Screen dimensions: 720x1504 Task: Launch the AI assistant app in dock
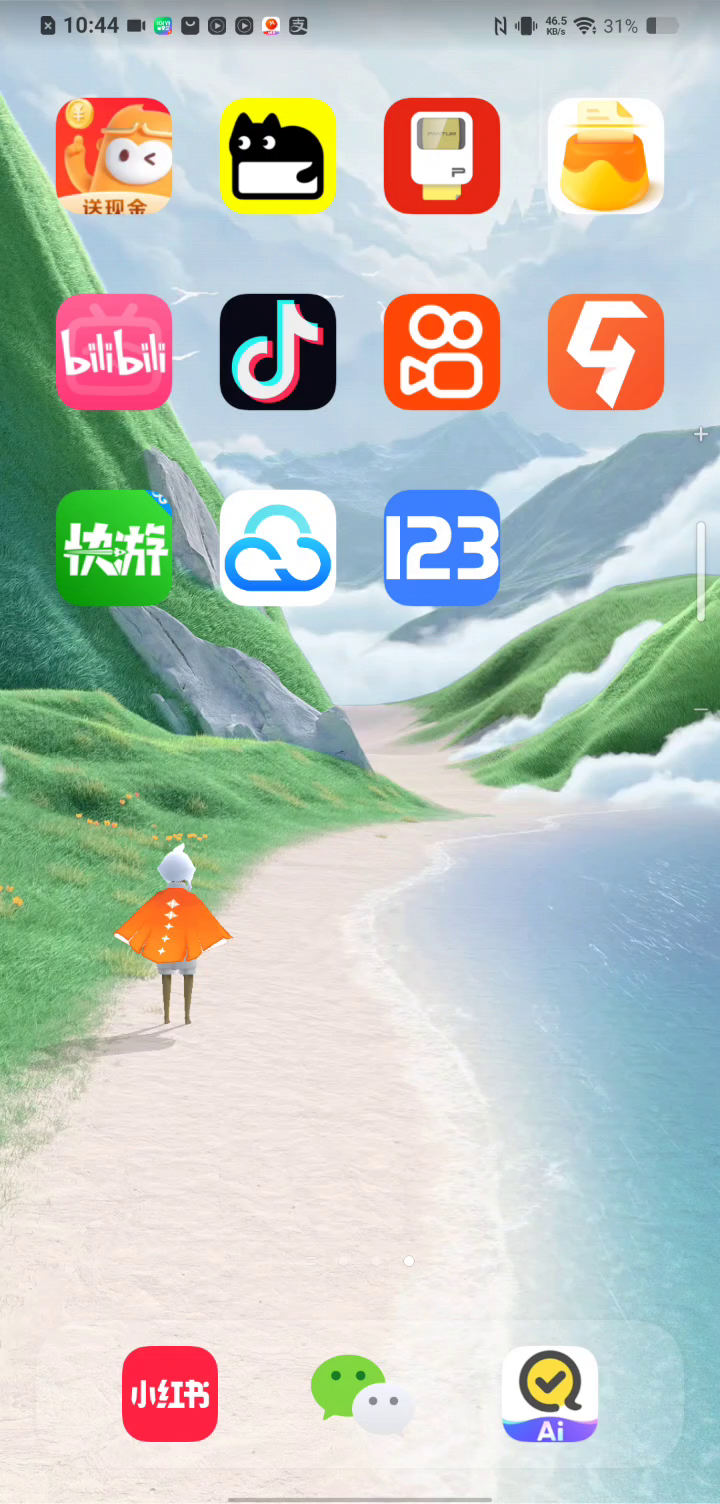[x=550, y=1394]
